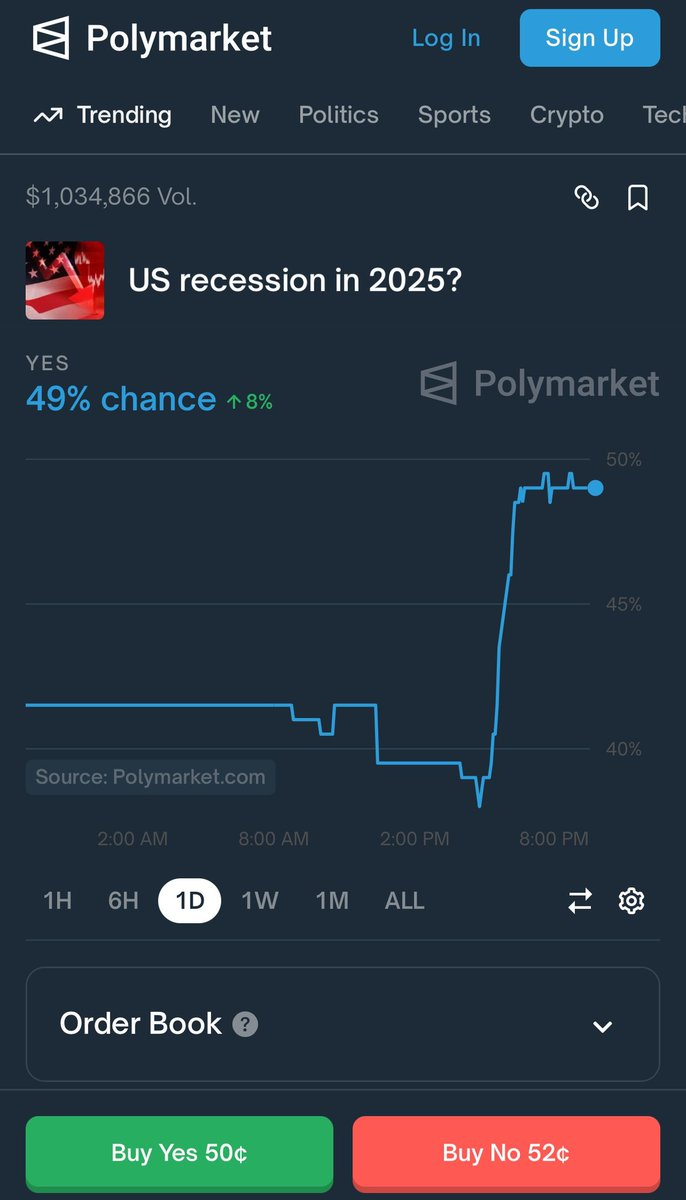Select the 1D chart range

[190, 901]
